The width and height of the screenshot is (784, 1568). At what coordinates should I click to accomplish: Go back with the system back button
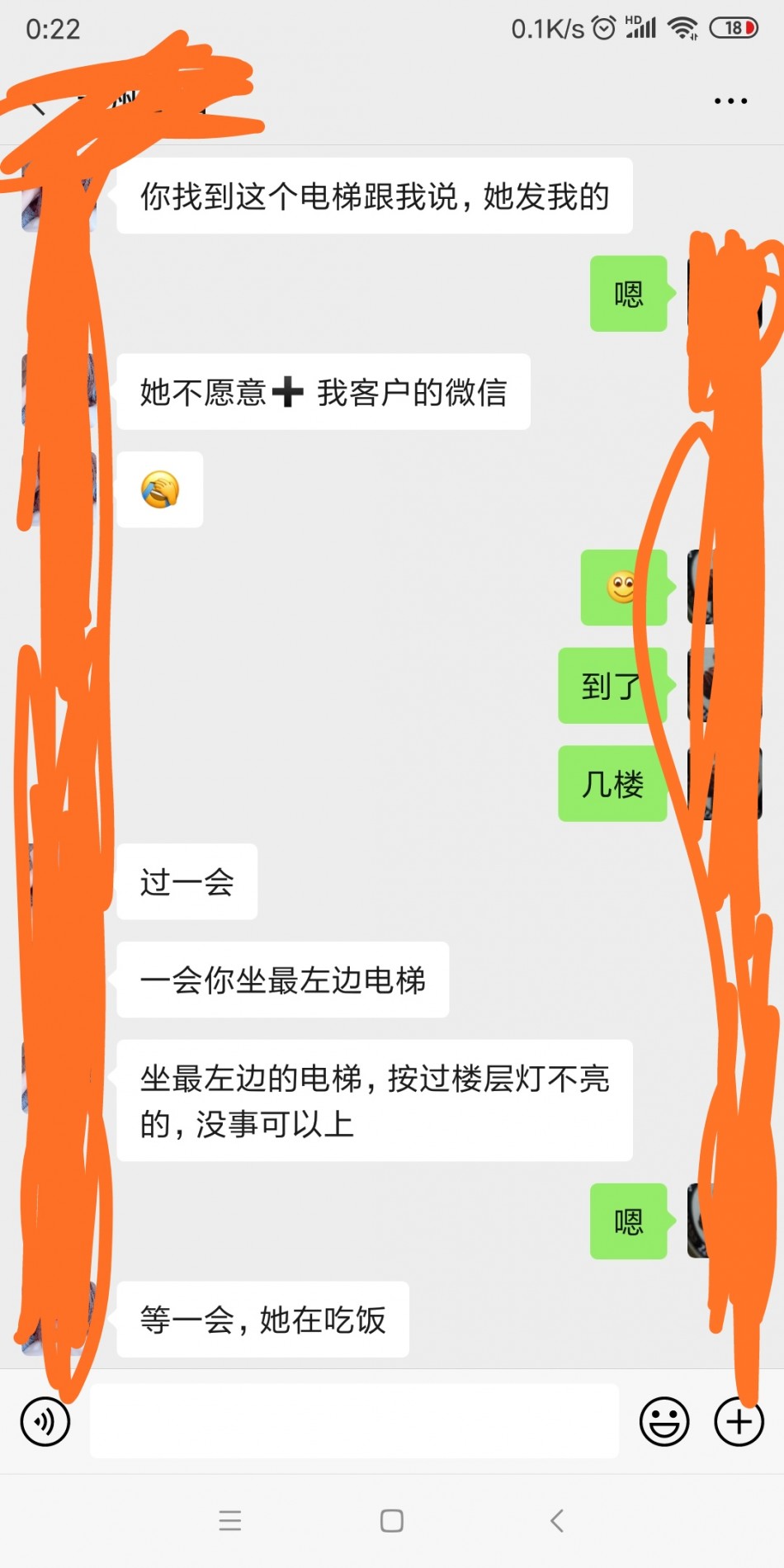[557, 1520]
